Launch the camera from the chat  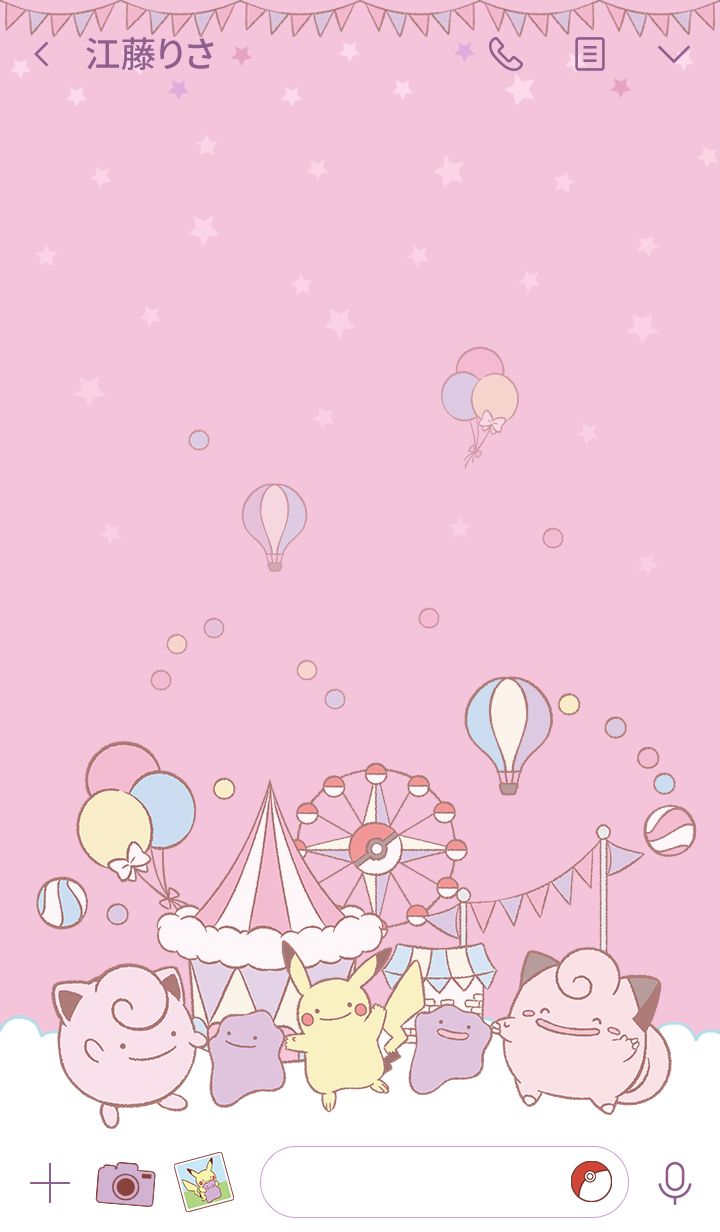(x=125, y=1183)
